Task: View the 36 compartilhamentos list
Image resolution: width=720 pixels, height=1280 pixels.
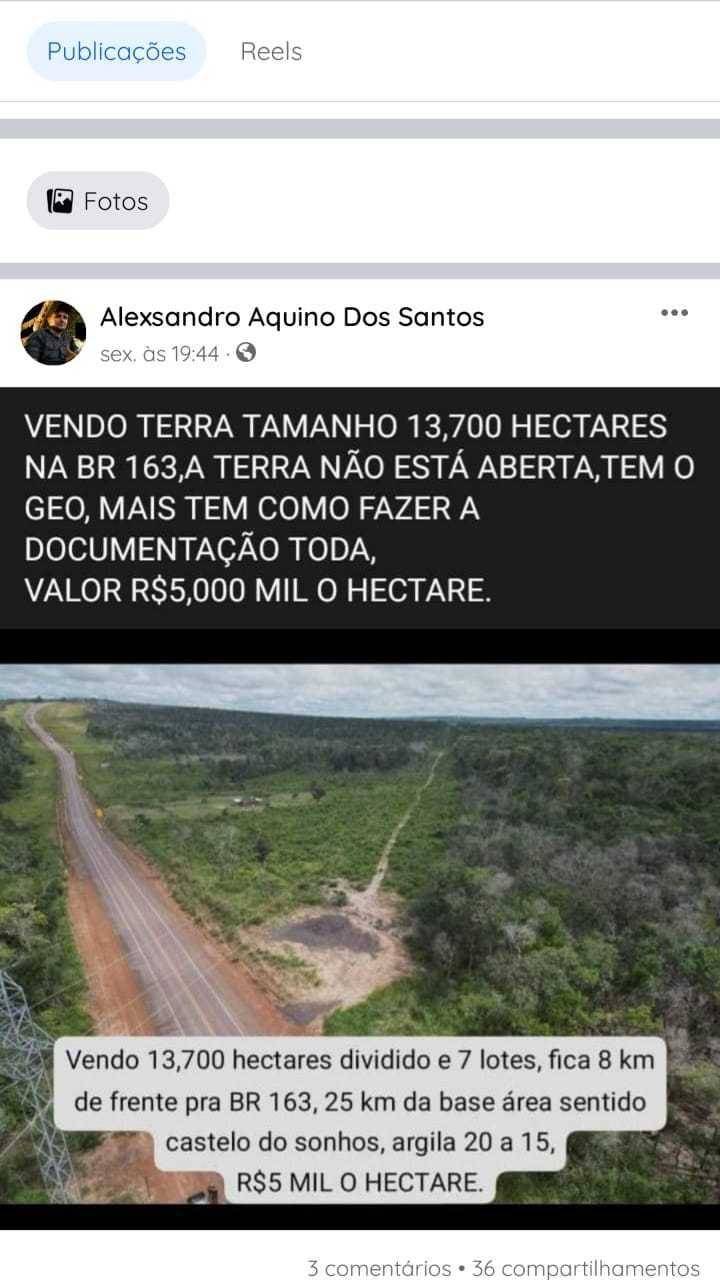Action: tap(585, 1267)
